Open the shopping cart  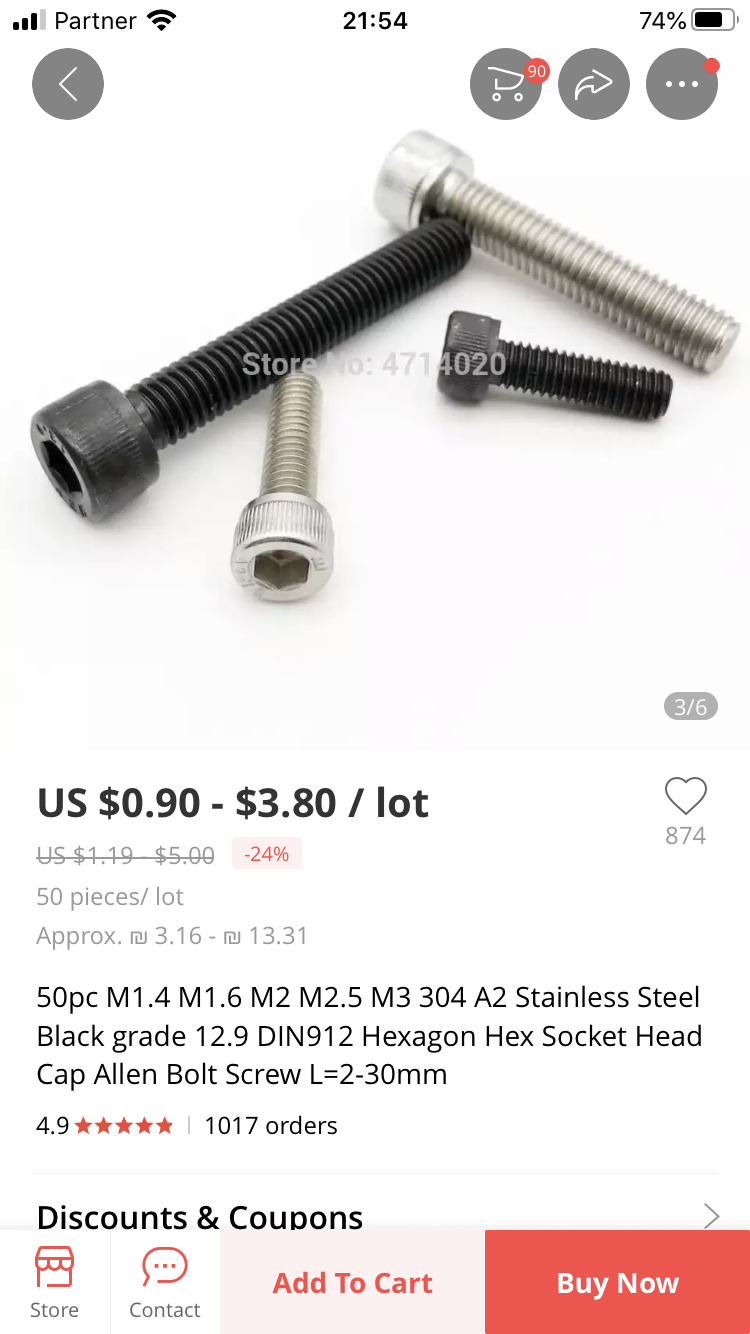pyautogui.click(x=506, y=84)
